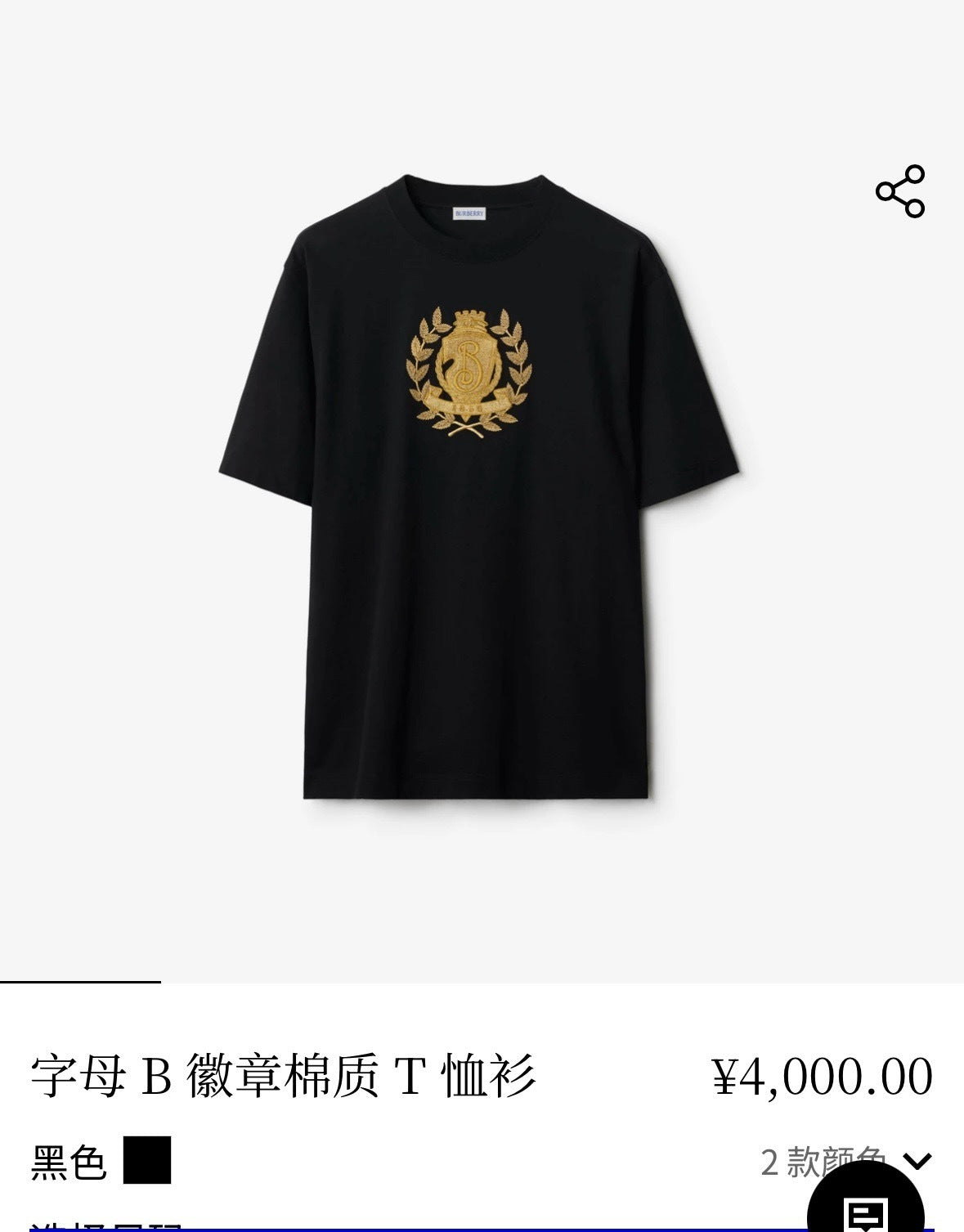Image resolution: width=964 pixels, height=1232 pixels.
Task: Select the 黑色 color swatch
Action: point(147,1160)
